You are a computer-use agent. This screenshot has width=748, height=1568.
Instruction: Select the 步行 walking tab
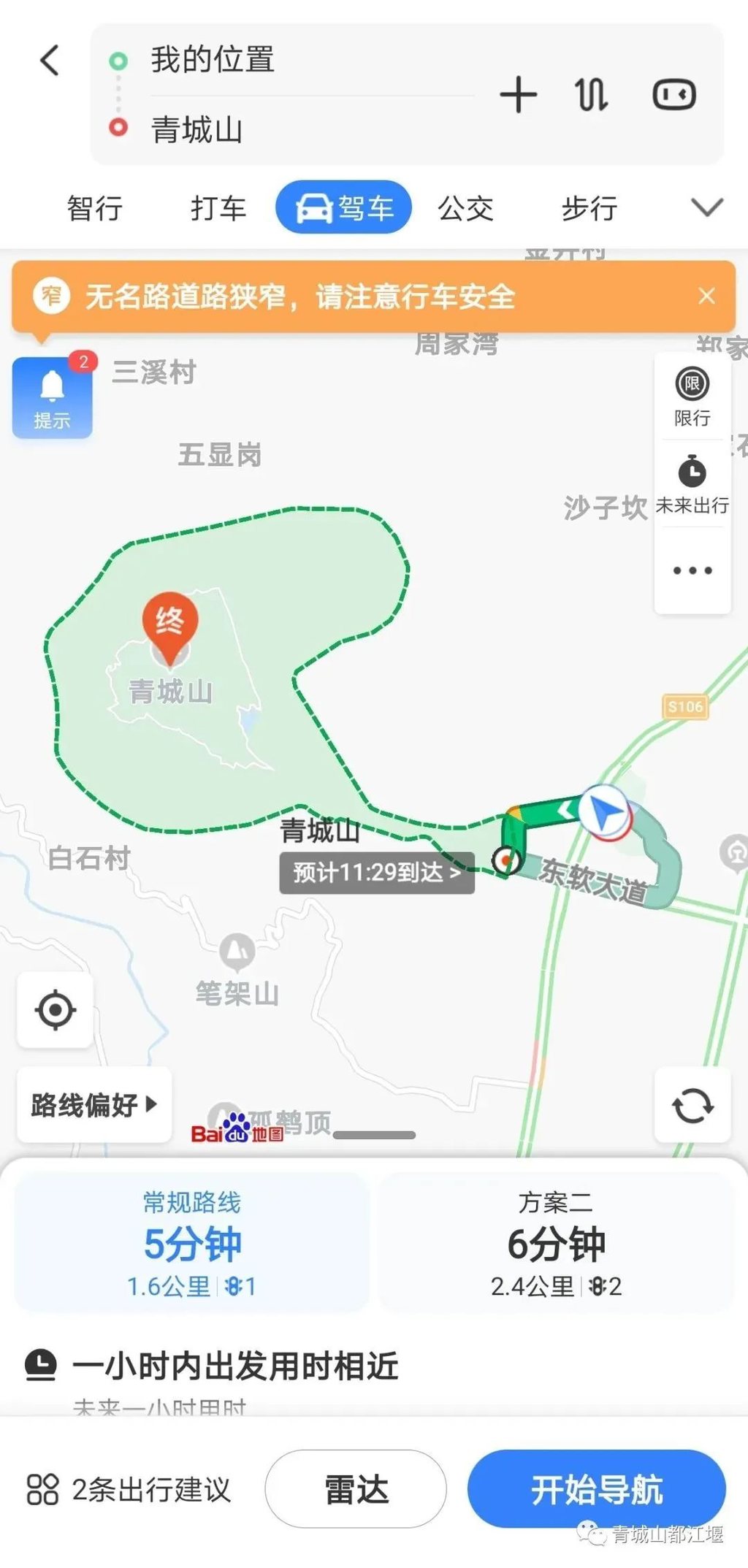click(x=589, y=208)
